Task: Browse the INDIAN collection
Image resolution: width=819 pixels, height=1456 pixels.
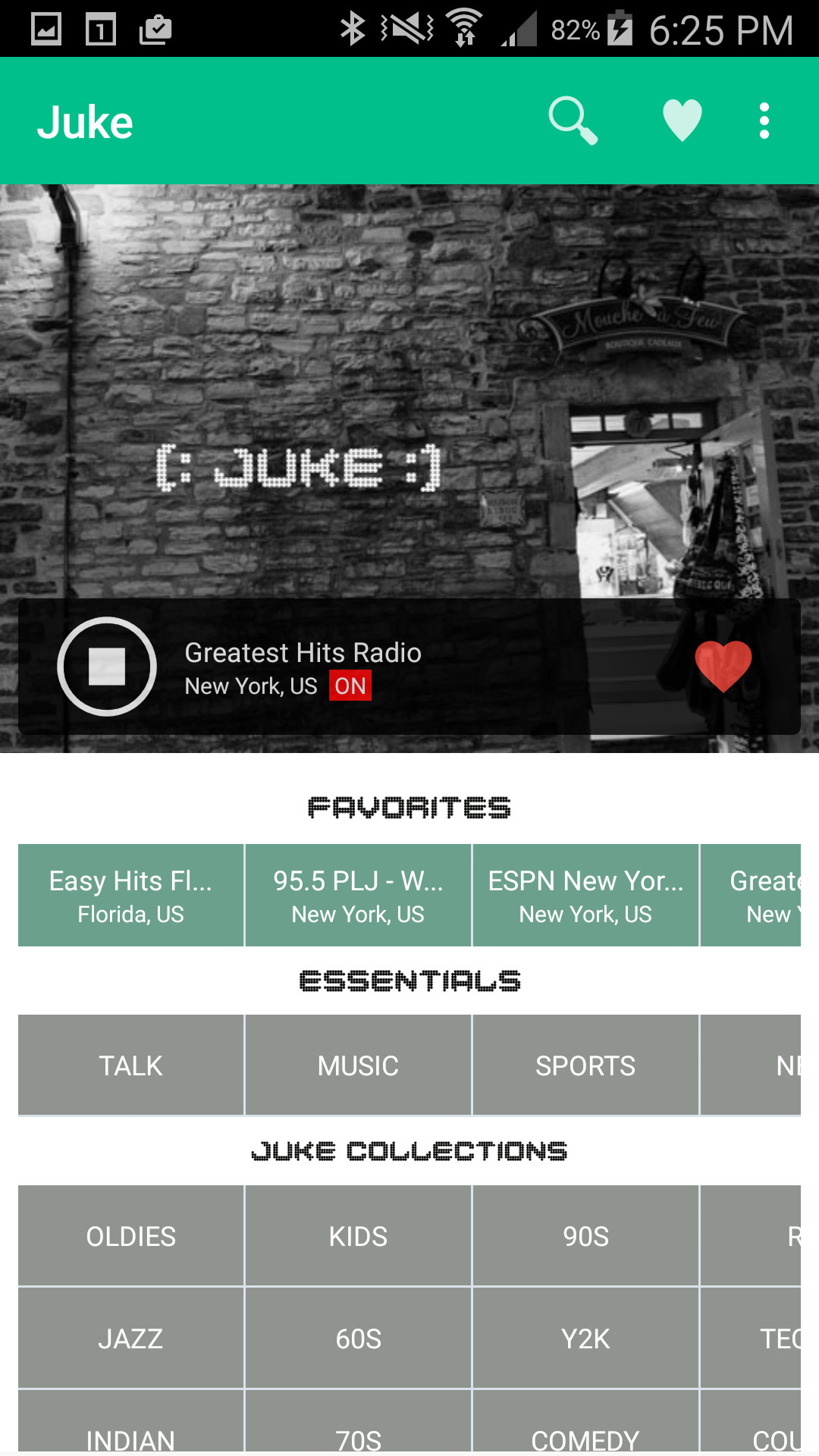Action: [x=130, y=1429]
